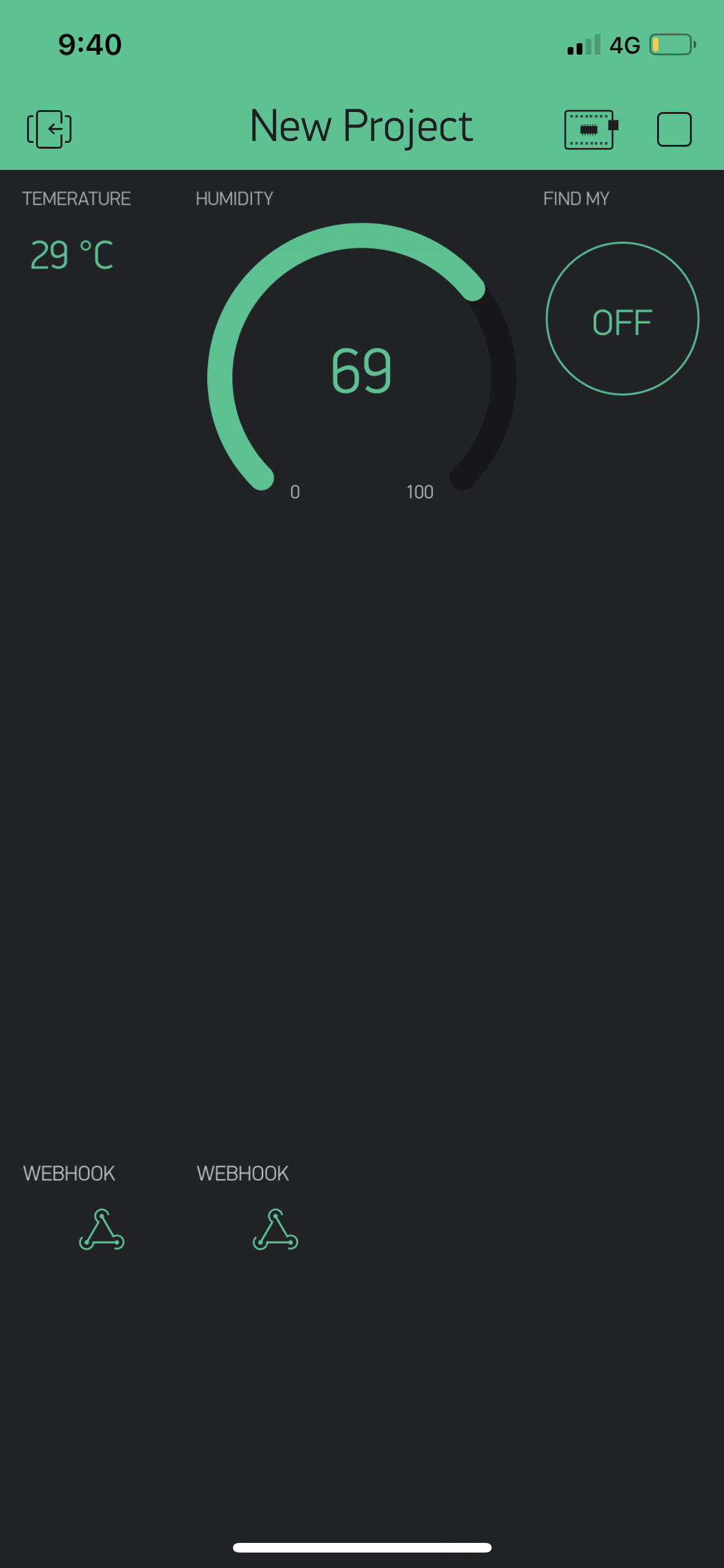Tap the second WEBHOOK widget
Image resolution: width=724 pixels, height=1568 pixels.
click(275, 1229)
